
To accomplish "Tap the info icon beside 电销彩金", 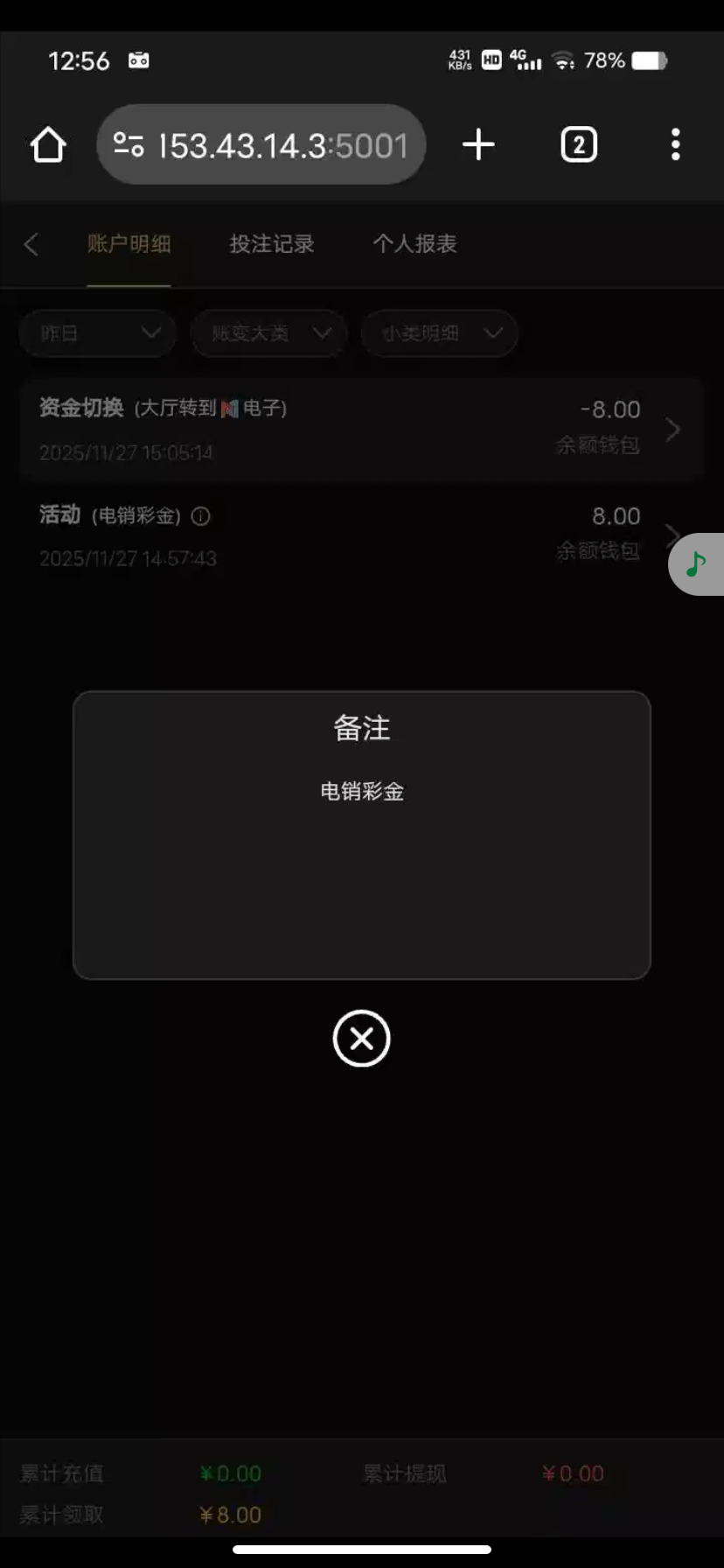I will click(200, 516).
